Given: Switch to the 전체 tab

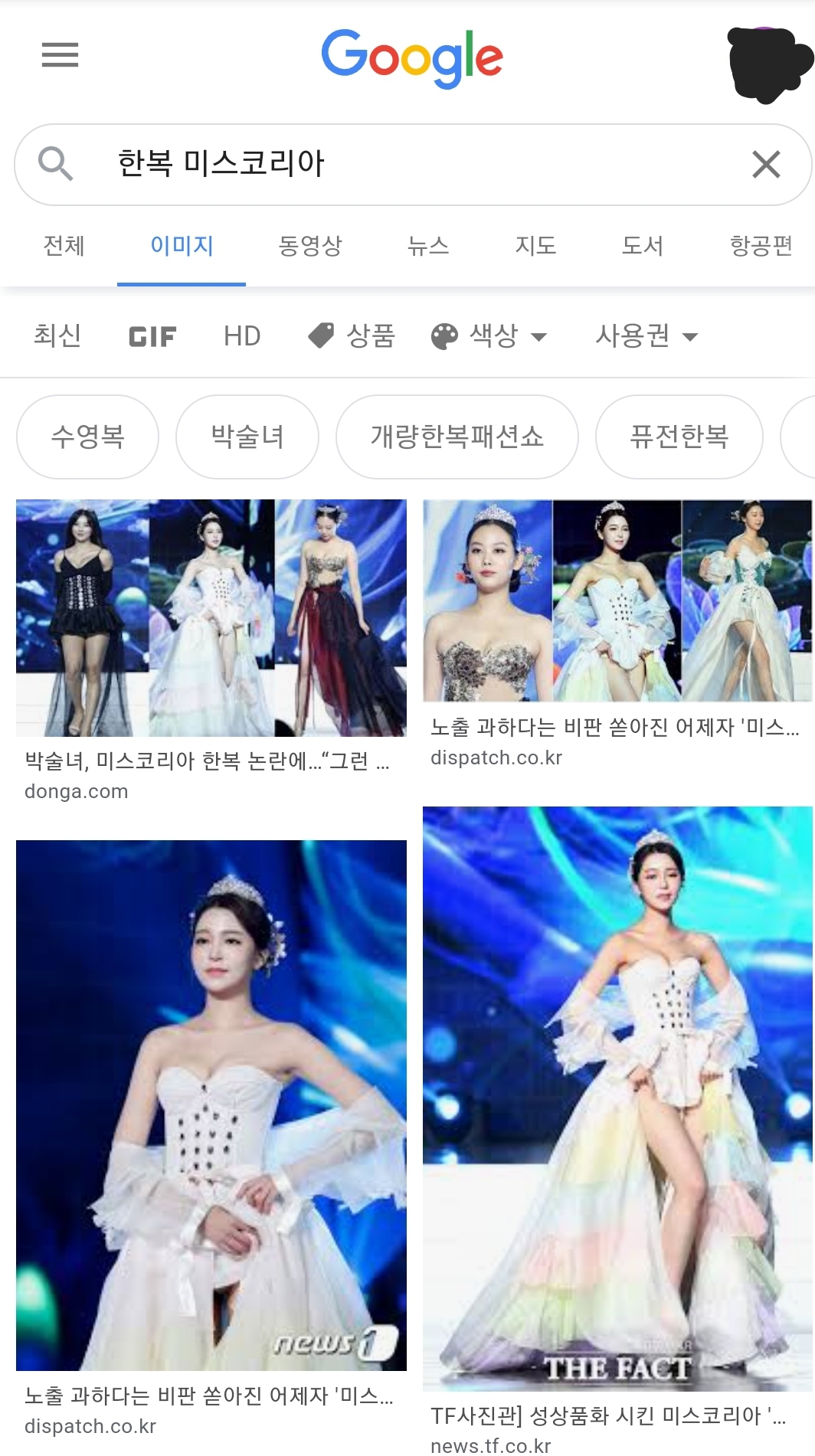Looking at the screenshot, I should (x=64, y=246).
